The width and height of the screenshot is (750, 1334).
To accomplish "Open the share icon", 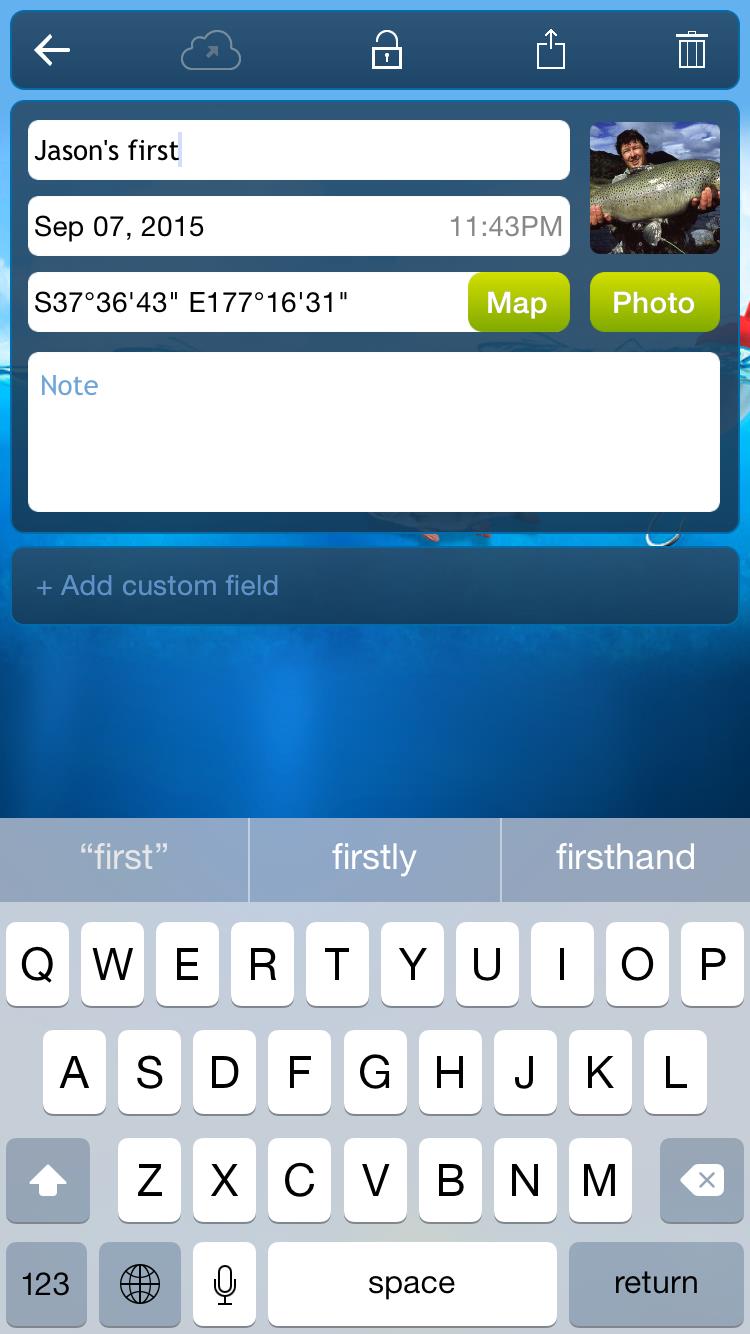I will [x=551, y=49].
